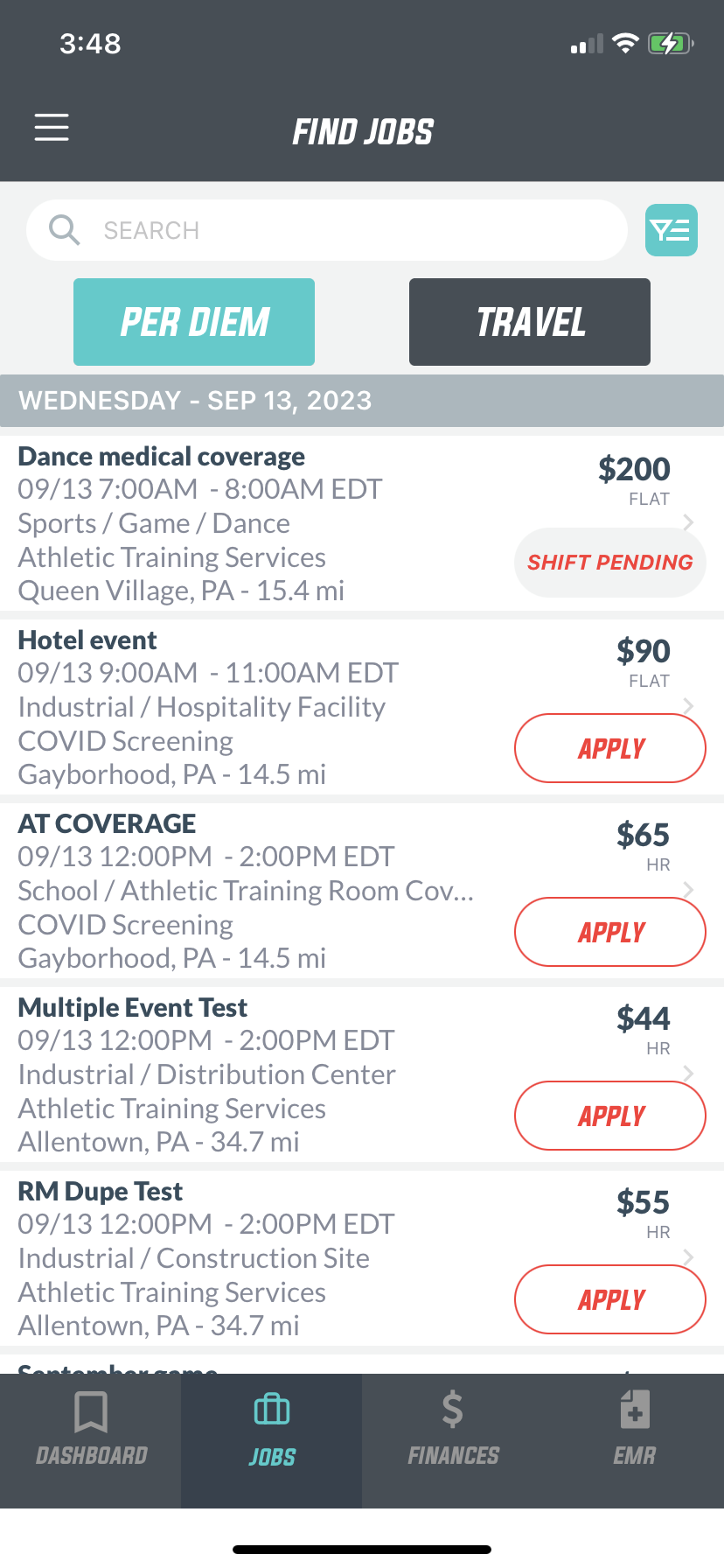The height and width of the screenshot is (1568, 724).
Task: Apply to RM Dupe Test job
Action: 610,1299
